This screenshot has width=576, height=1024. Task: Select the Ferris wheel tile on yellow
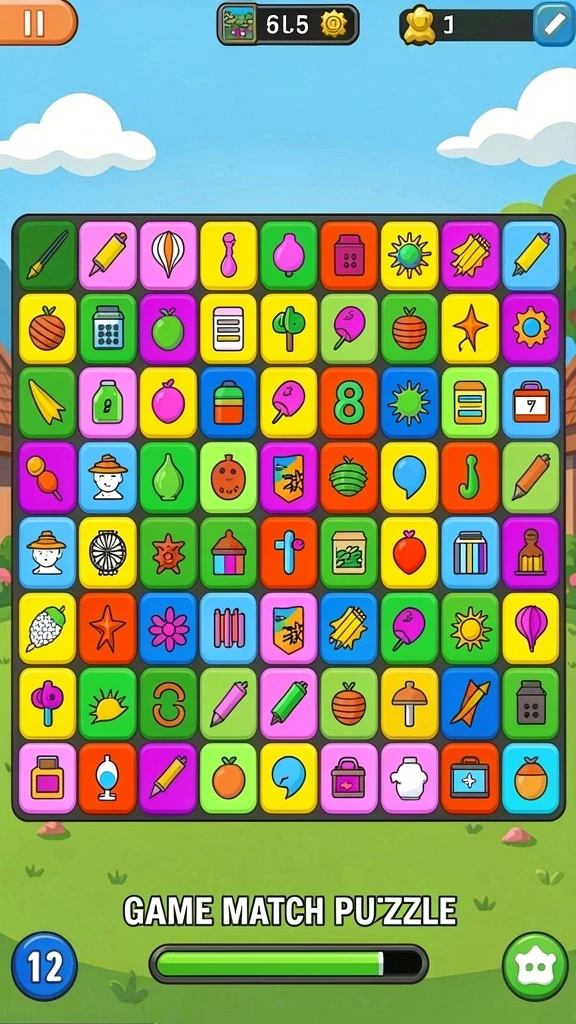point(108,553)
